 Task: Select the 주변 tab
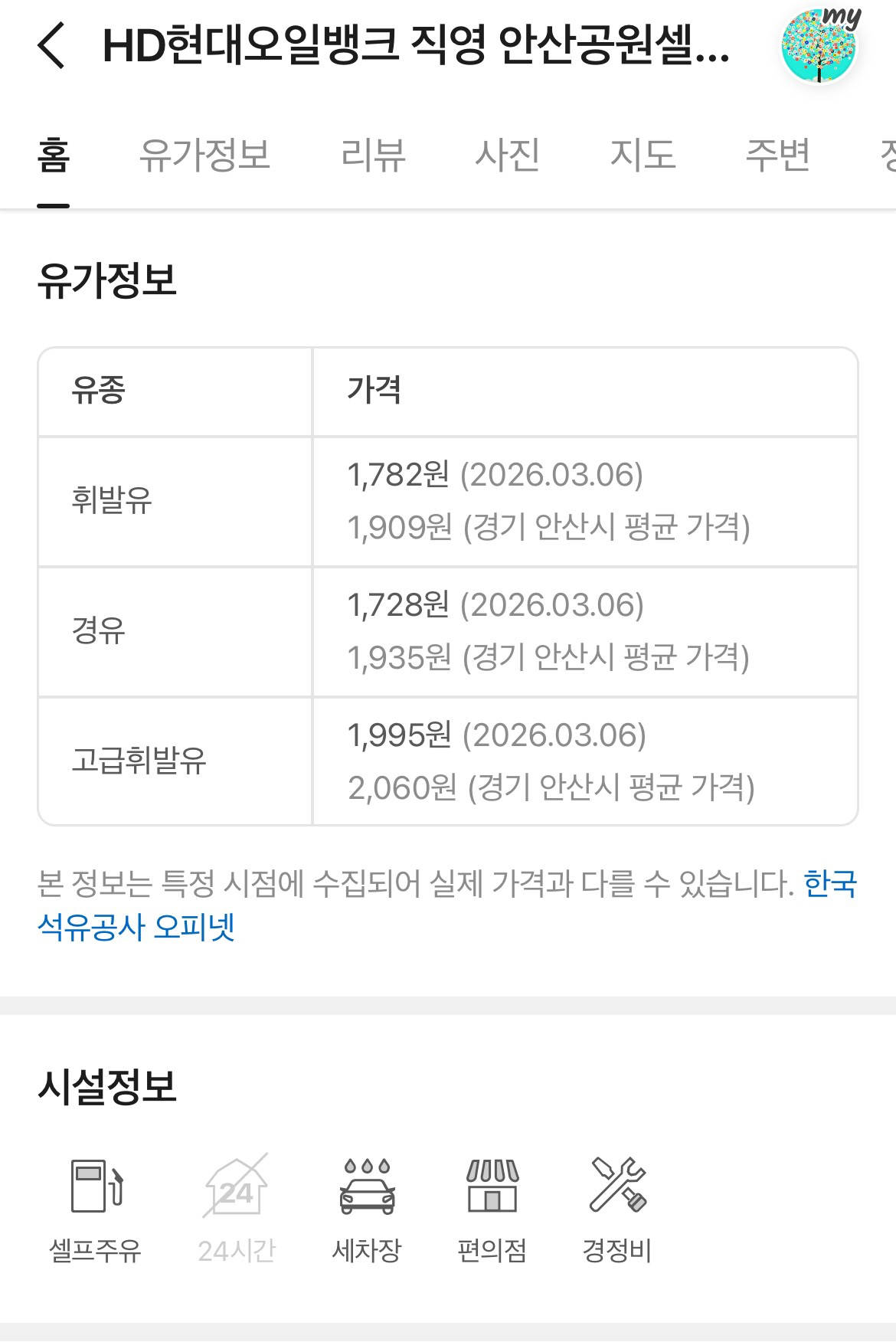pyautogui.click(x=778, y=155)
